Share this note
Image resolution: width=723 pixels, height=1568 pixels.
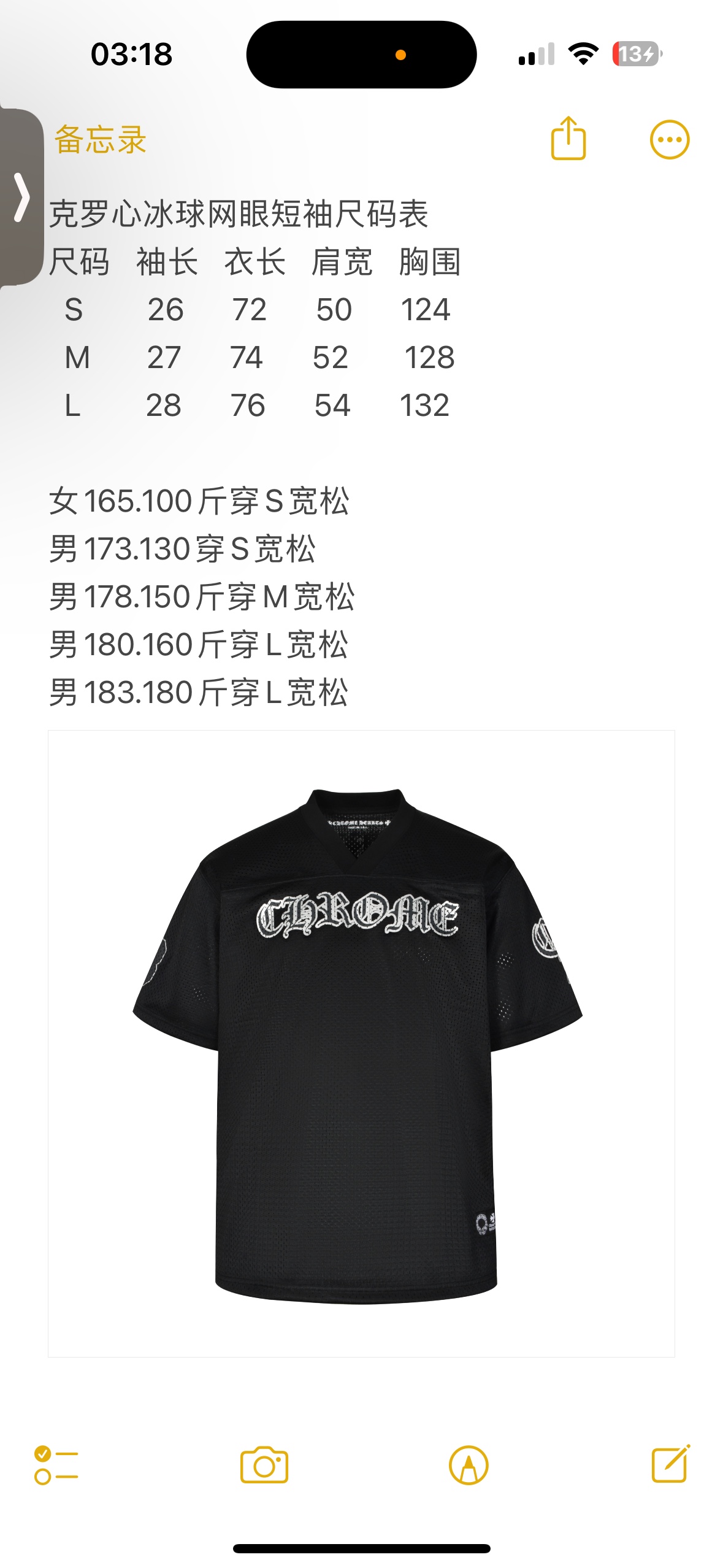click(568, 139)
